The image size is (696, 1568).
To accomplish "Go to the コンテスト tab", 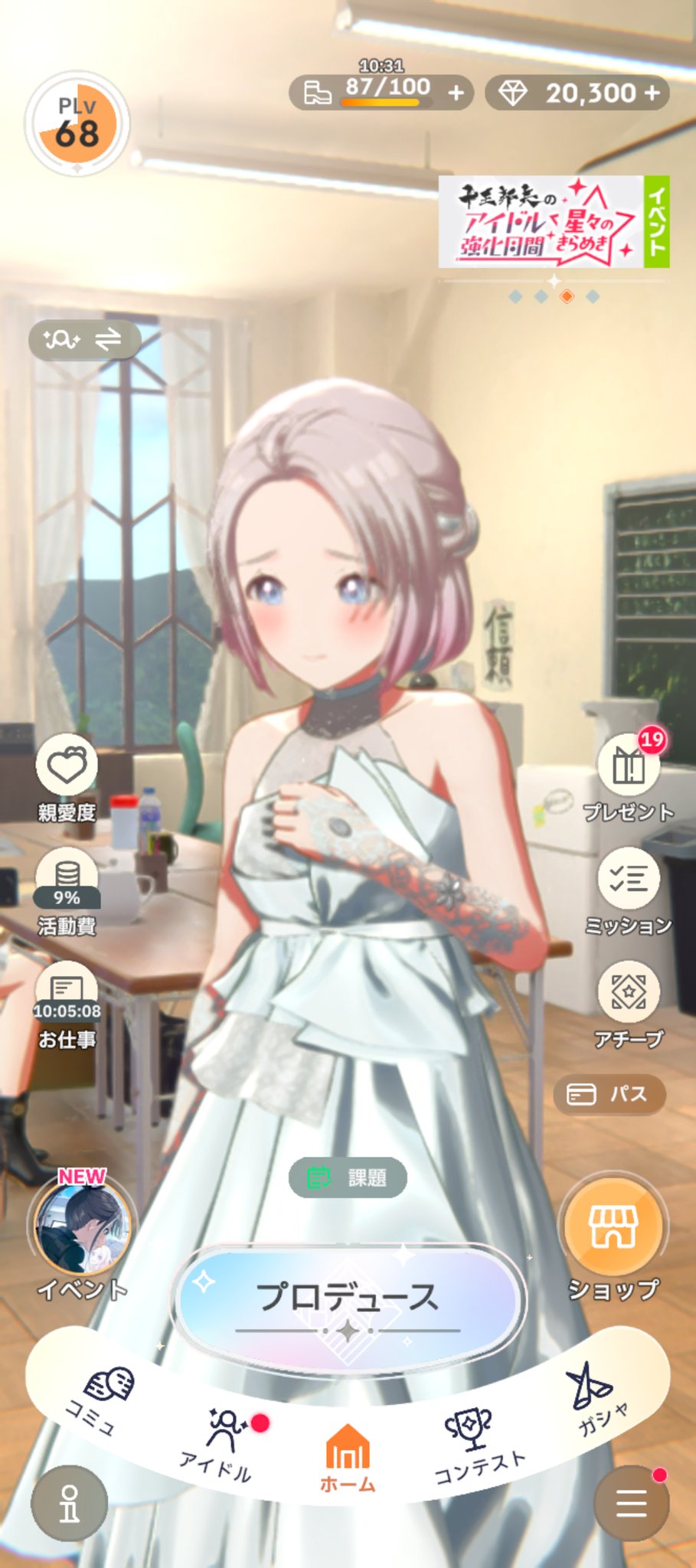I will coord(476,1443).
